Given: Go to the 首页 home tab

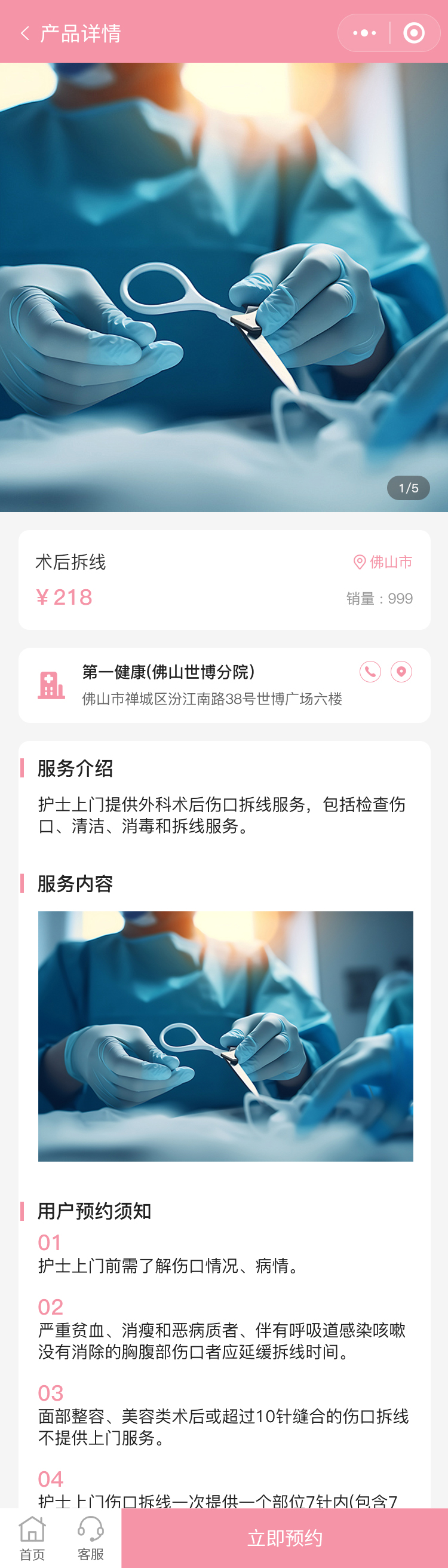Looking at the screenshot, I should coord(32,1538).
